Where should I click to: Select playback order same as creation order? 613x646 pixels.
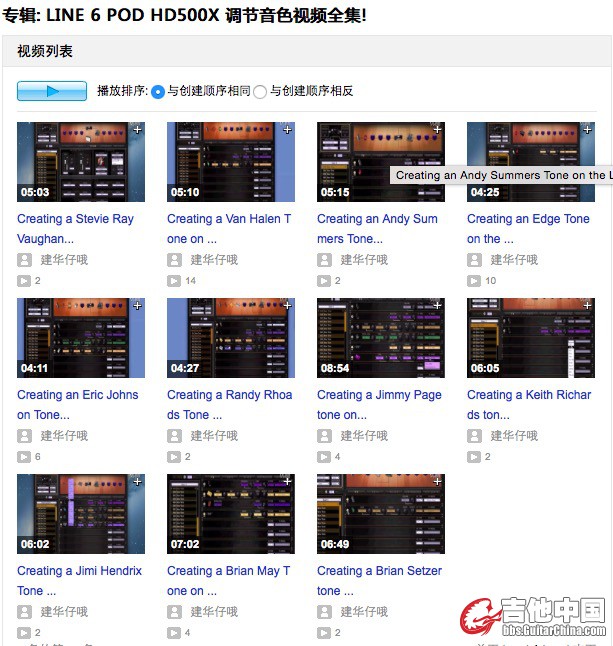click(158, 92)
